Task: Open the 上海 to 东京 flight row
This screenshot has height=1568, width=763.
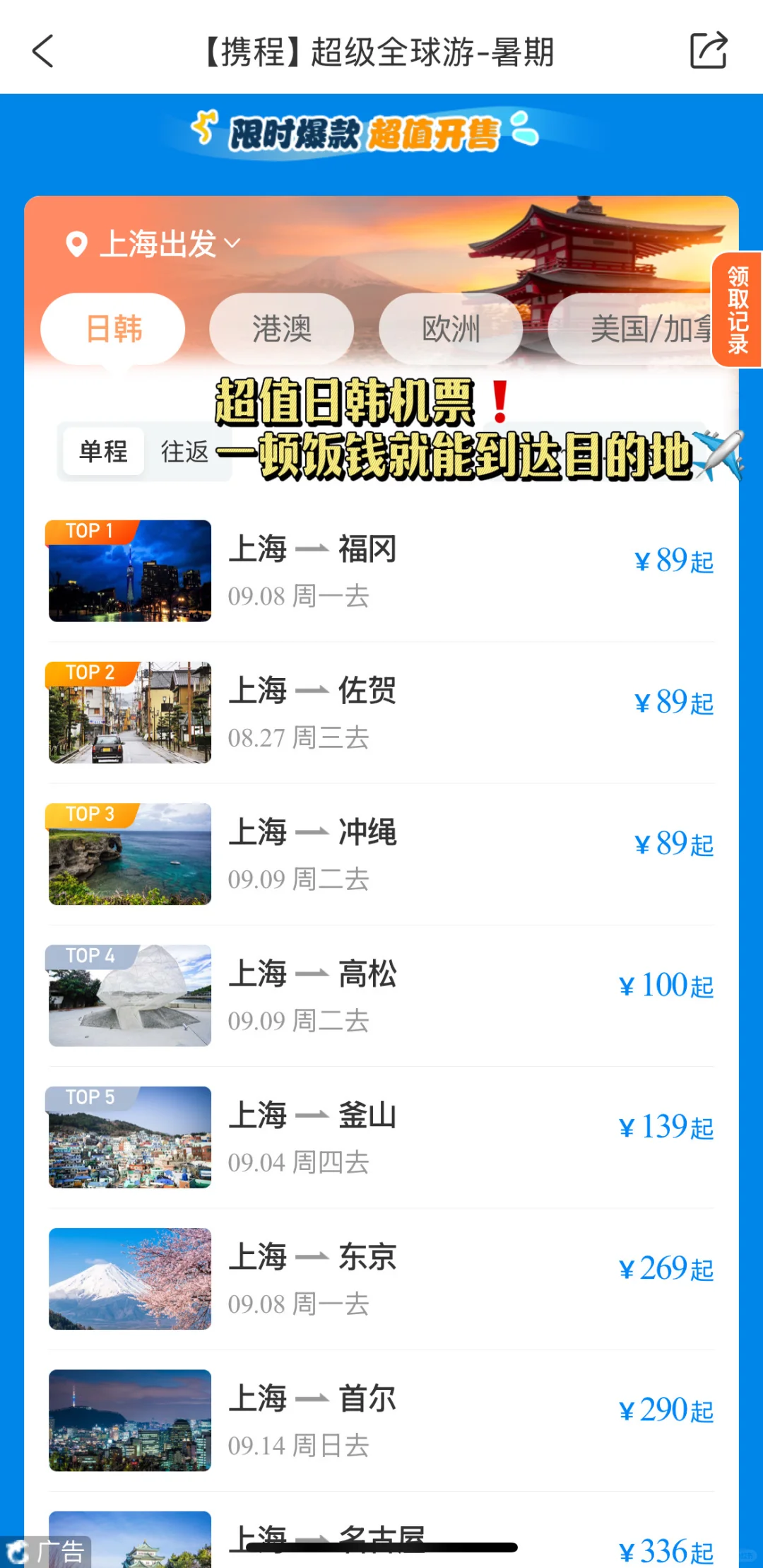Action: tap(381, 1278)
